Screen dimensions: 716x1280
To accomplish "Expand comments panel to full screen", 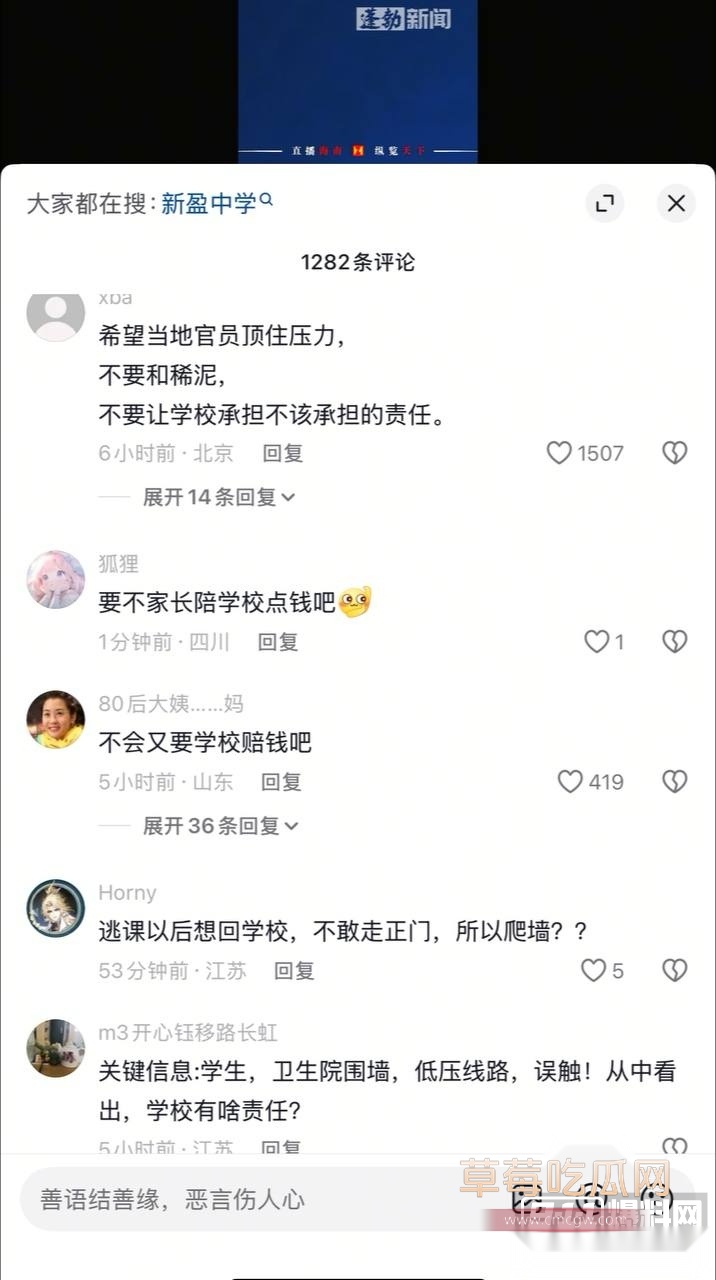I will point(604,203).
